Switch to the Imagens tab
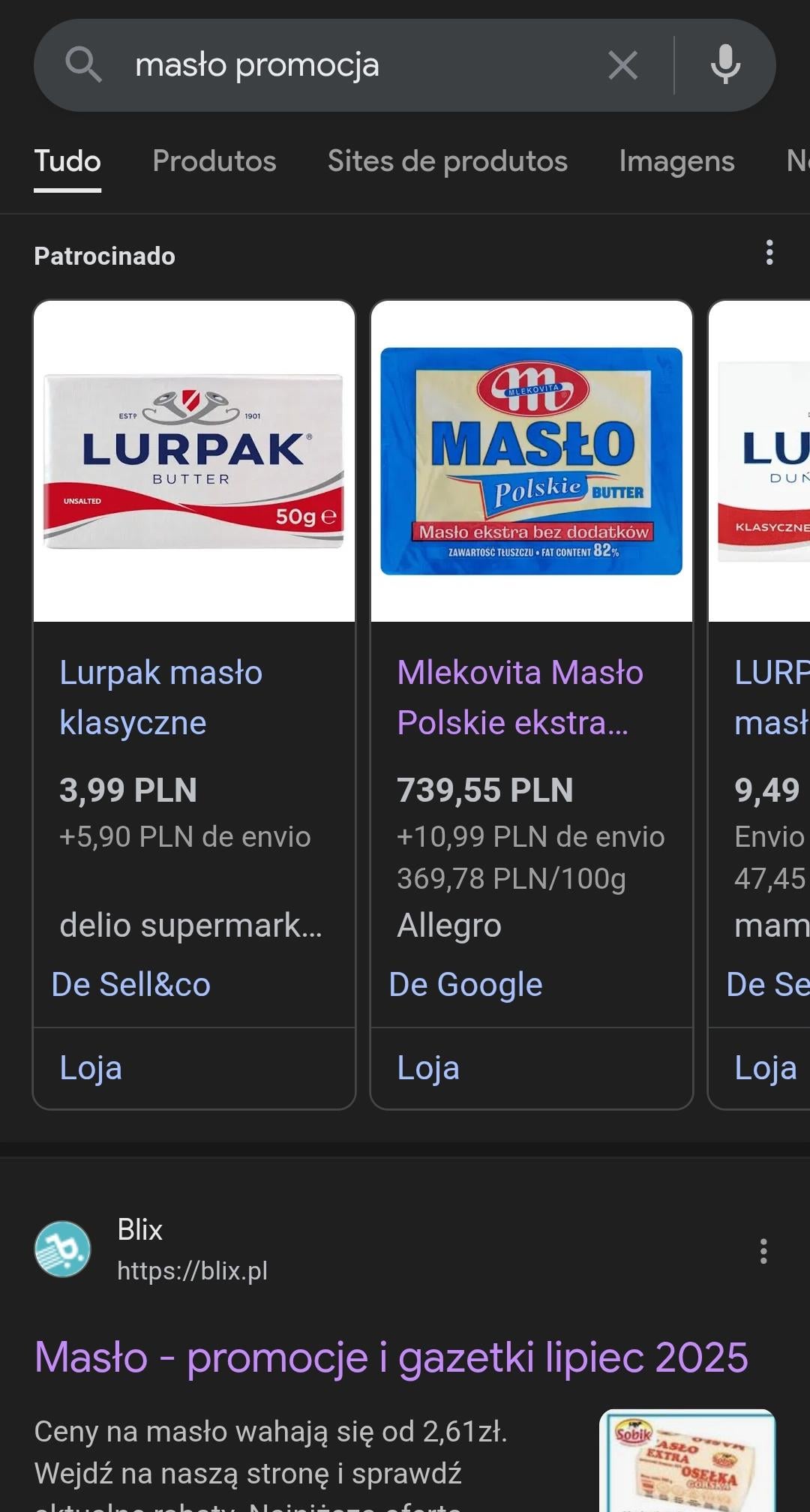 pos(676,161)
